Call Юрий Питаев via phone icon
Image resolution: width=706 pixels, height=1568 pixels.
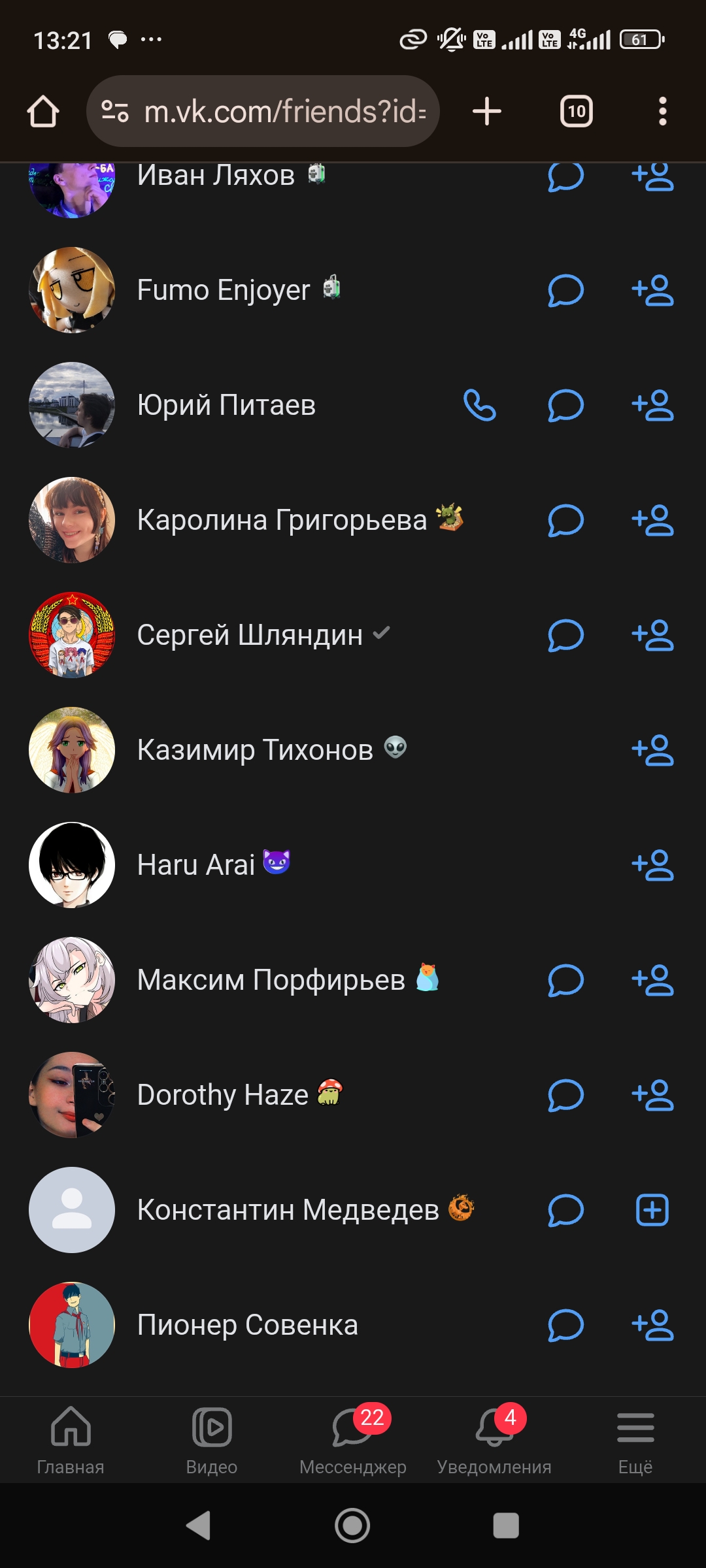tap(479, 405)
